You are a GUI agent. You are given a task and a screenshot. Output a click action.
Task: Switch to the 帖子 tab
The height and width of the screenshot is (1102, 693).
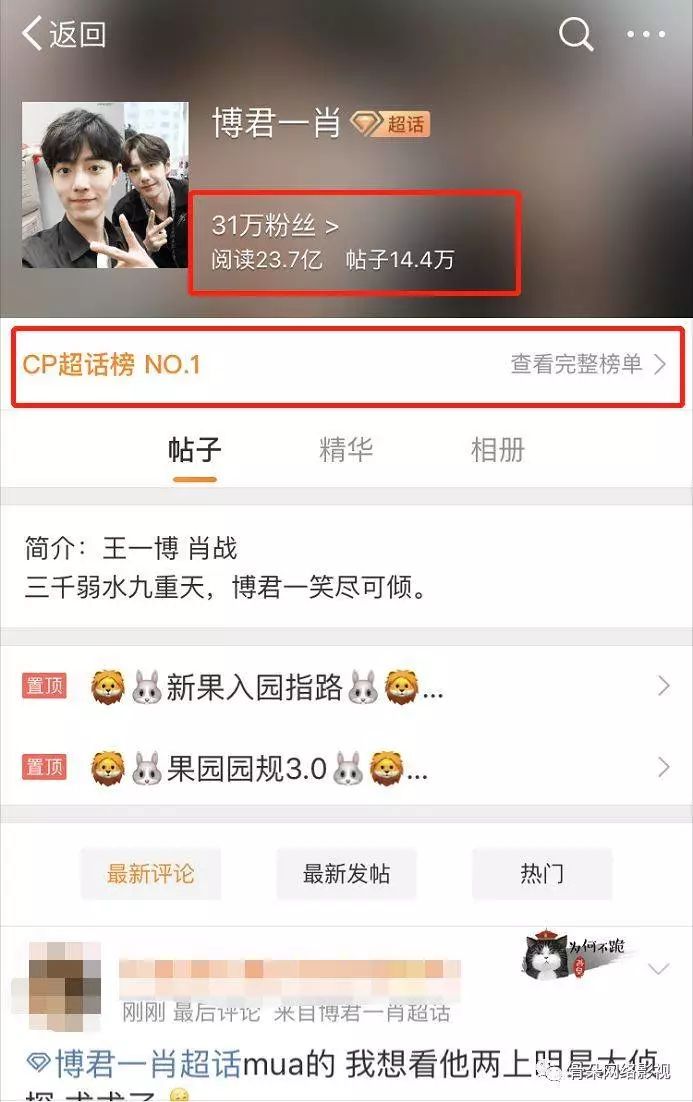point(194,450)
